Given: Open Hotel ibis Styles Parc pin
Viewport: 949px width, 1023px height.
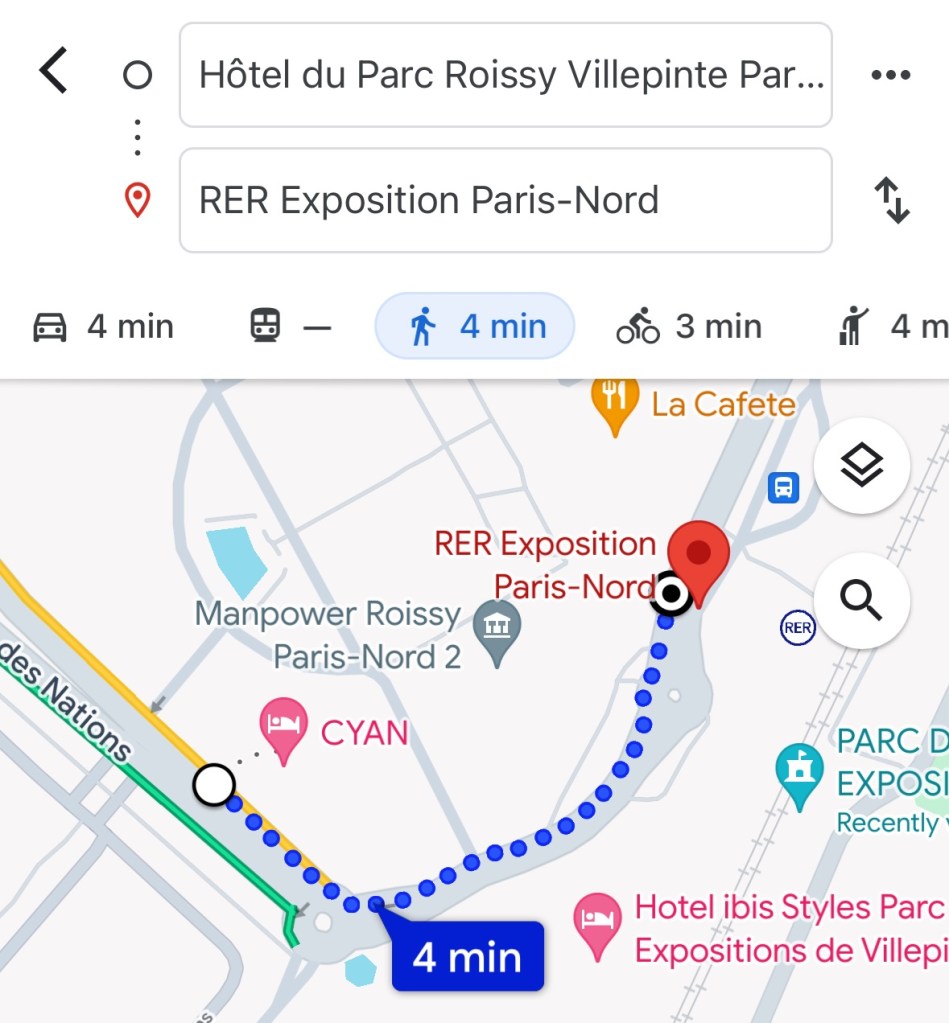Looking at the screenshot, I should (597, 922).
